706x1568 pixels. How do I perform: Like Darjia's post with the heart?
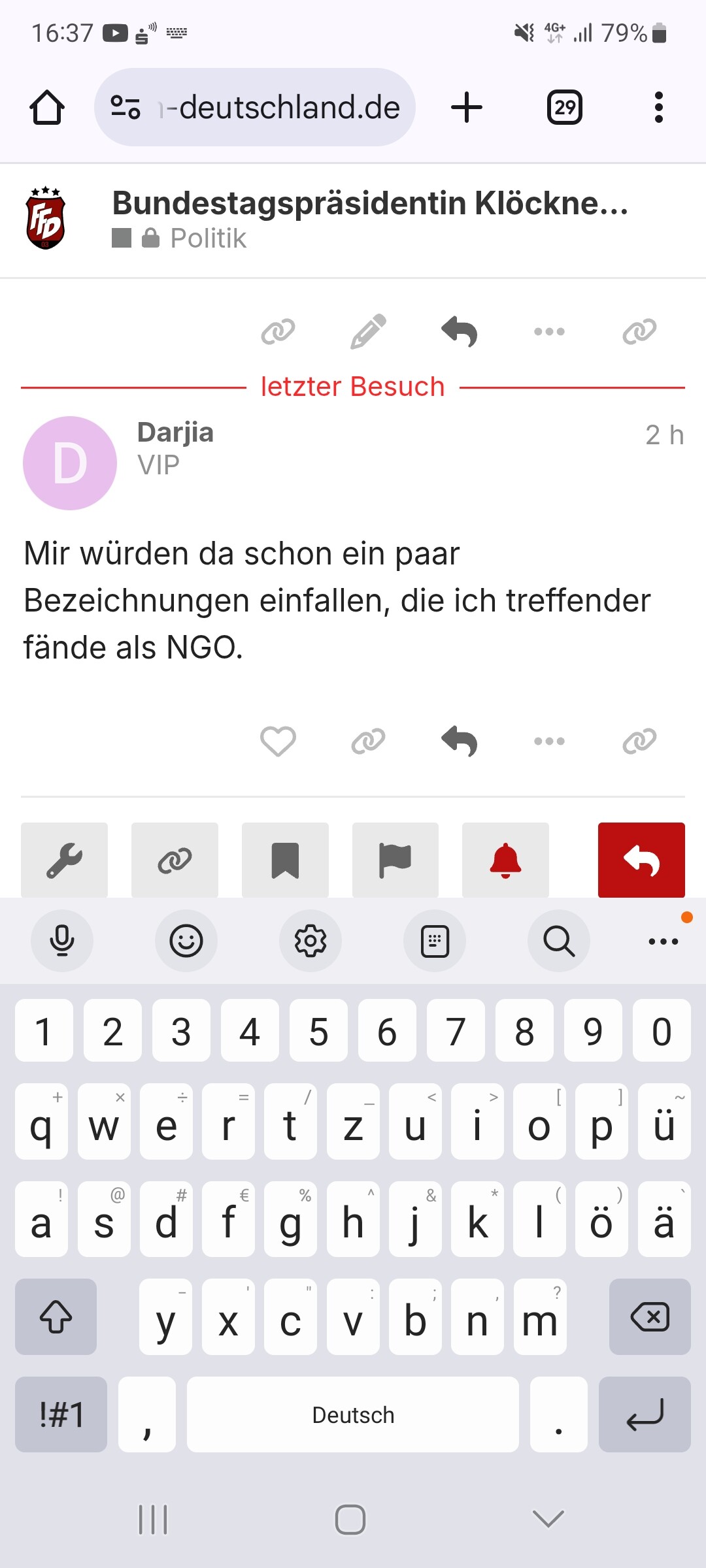pos(278,741)
